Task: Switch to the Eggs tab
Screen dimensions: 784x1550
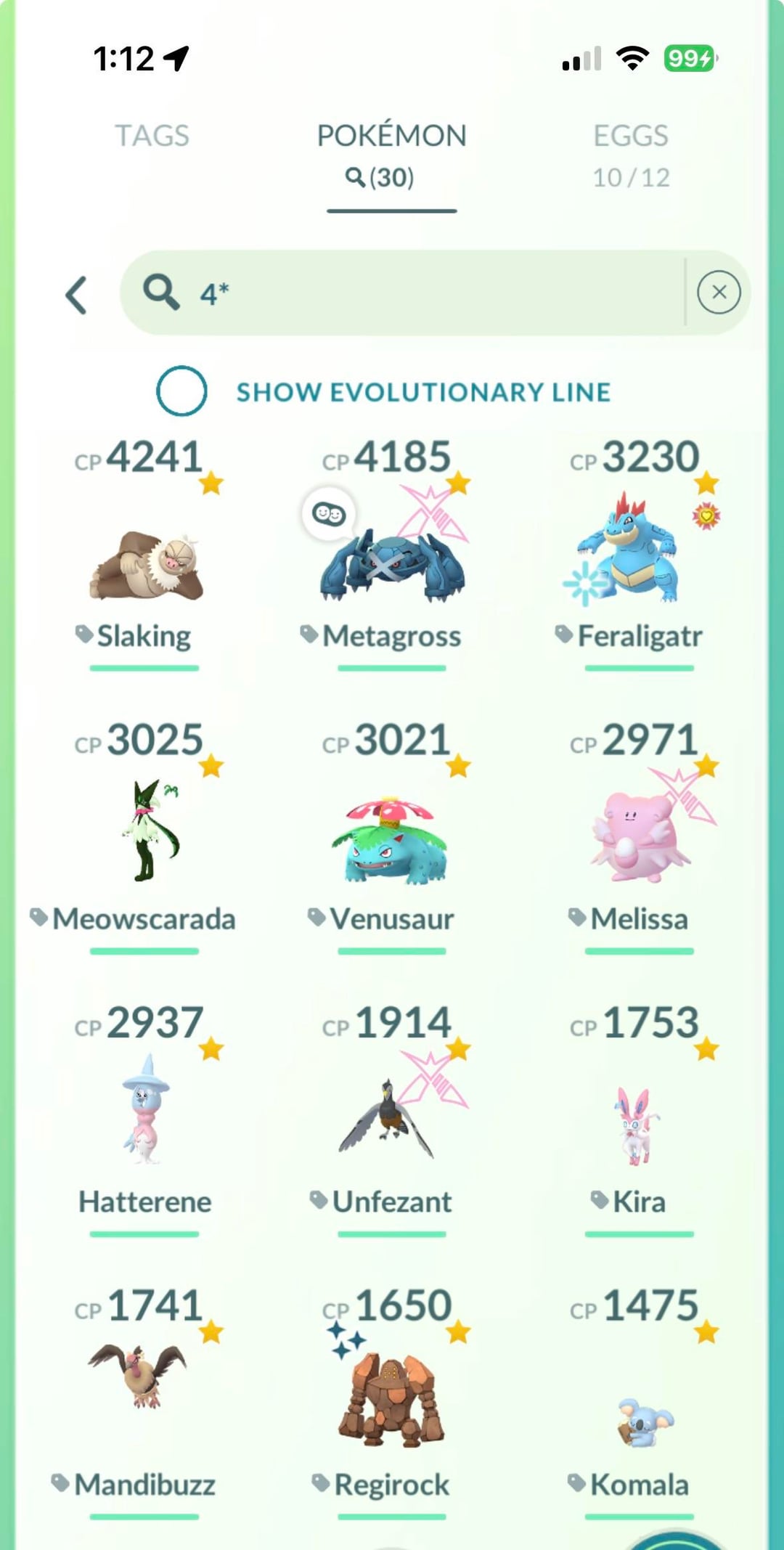Action: (630, 152)
